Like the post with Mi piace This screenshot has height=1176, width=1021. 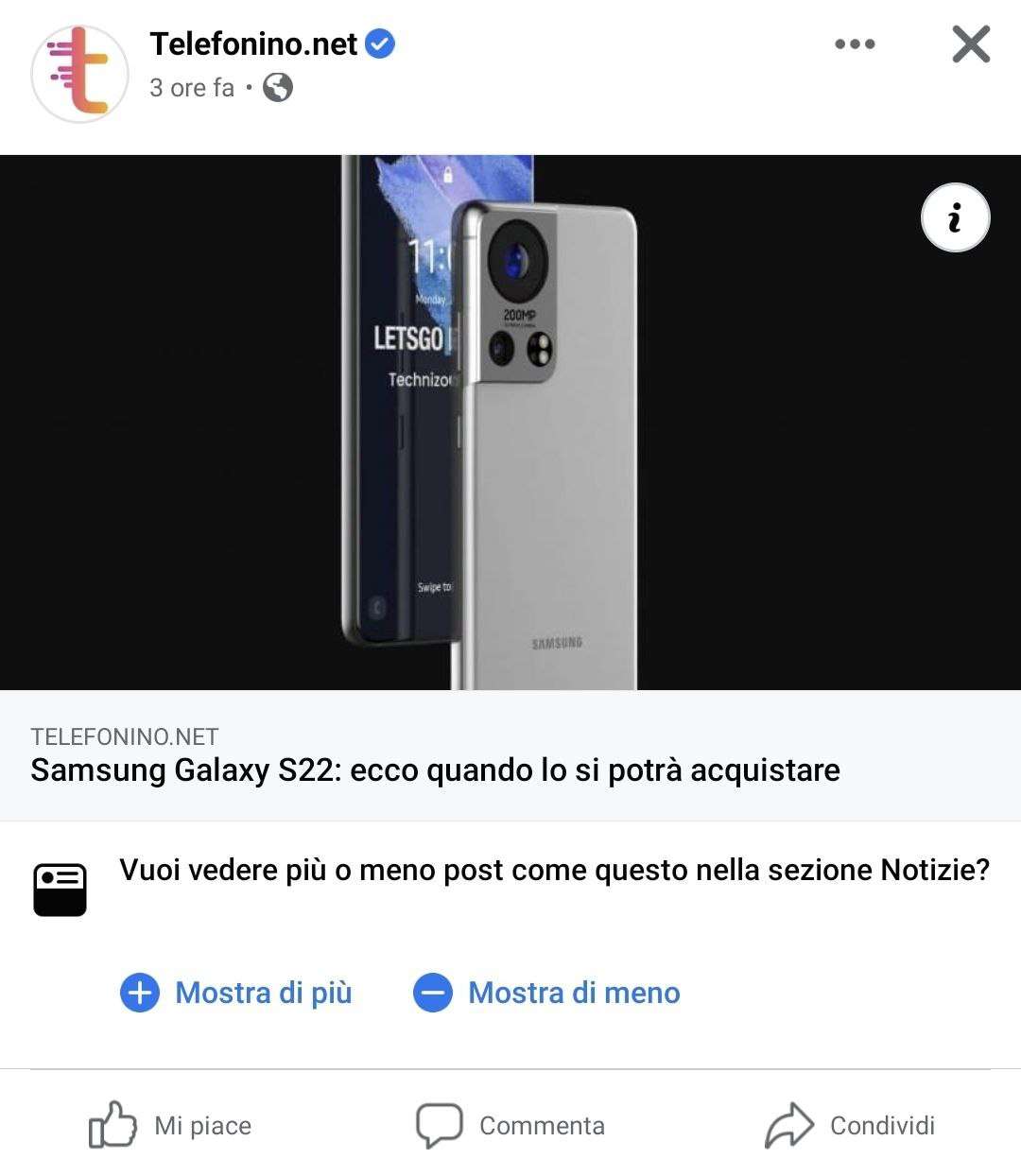171,1125
